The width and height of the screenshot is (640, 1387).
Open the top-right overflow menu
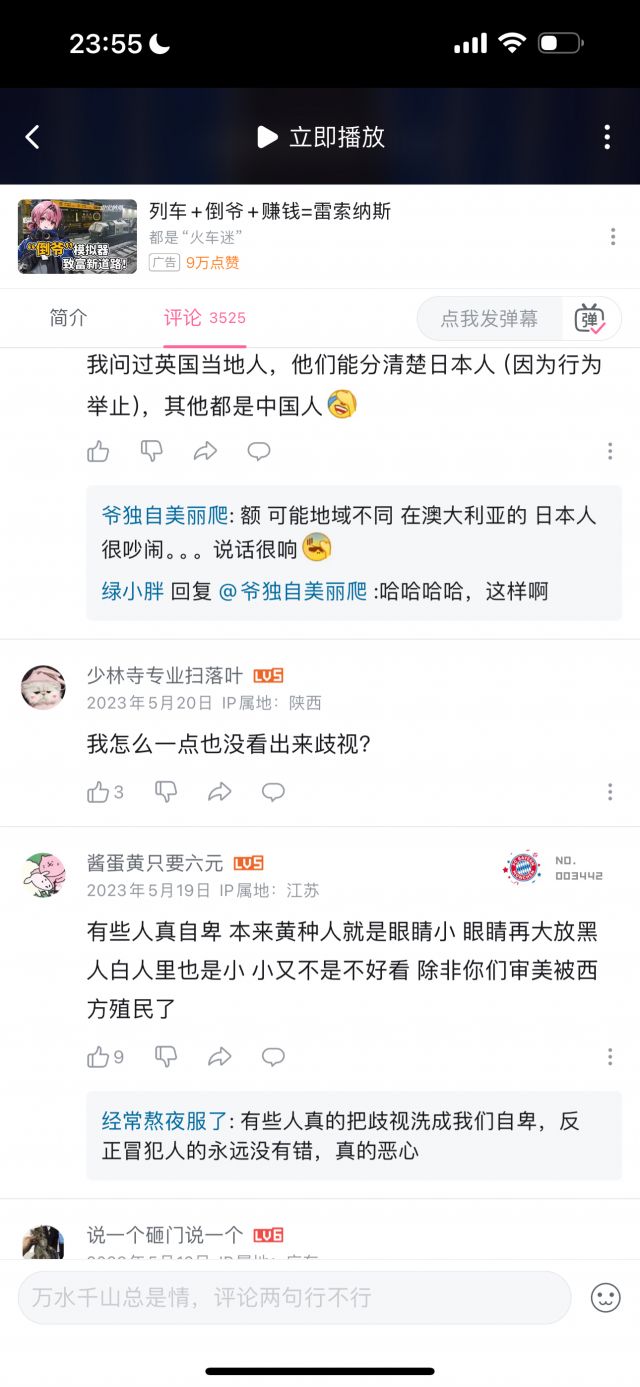tap(607, 137)
